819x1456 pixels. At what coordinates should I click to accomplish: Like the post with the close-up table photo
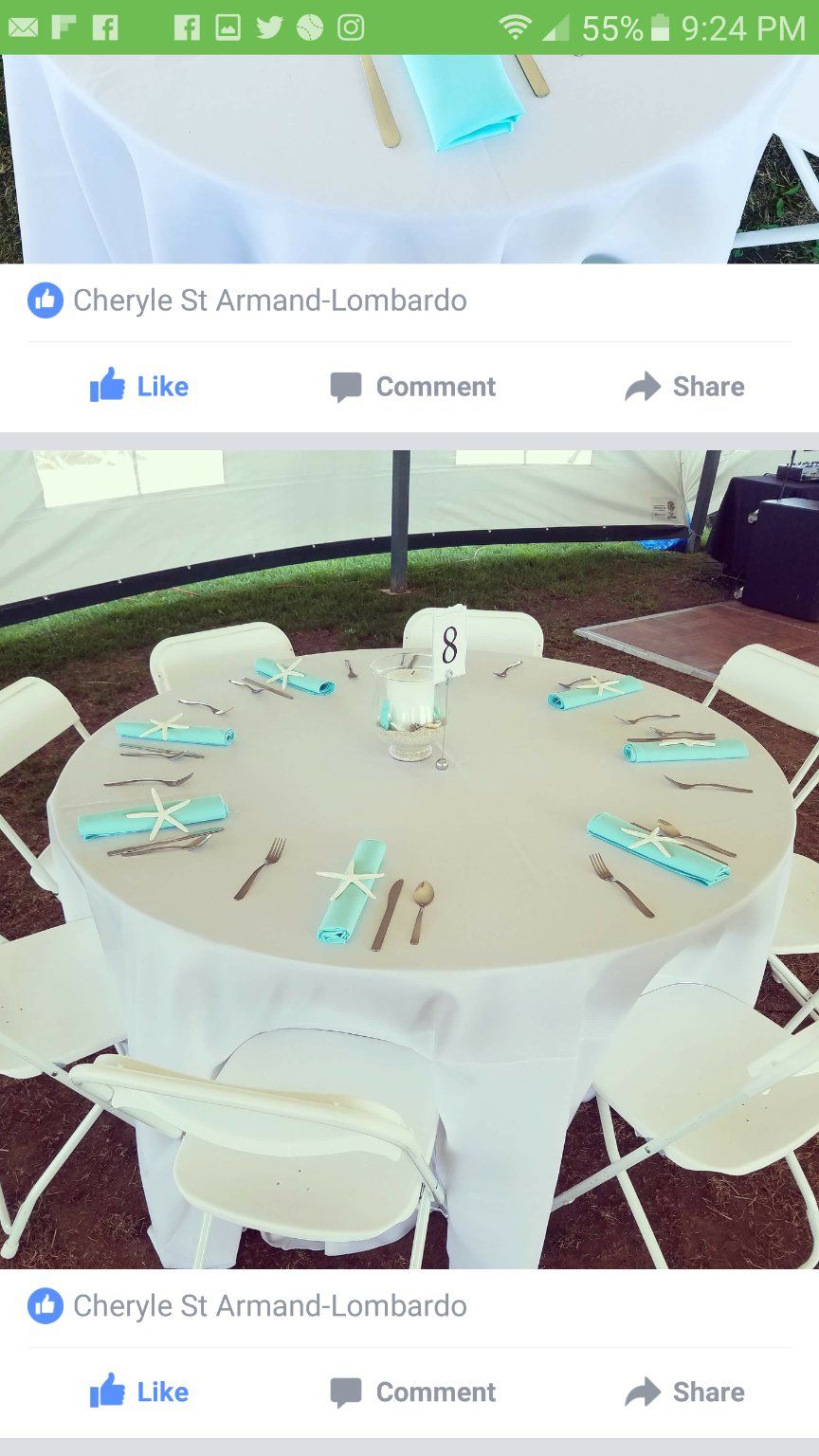pos(139,387)
